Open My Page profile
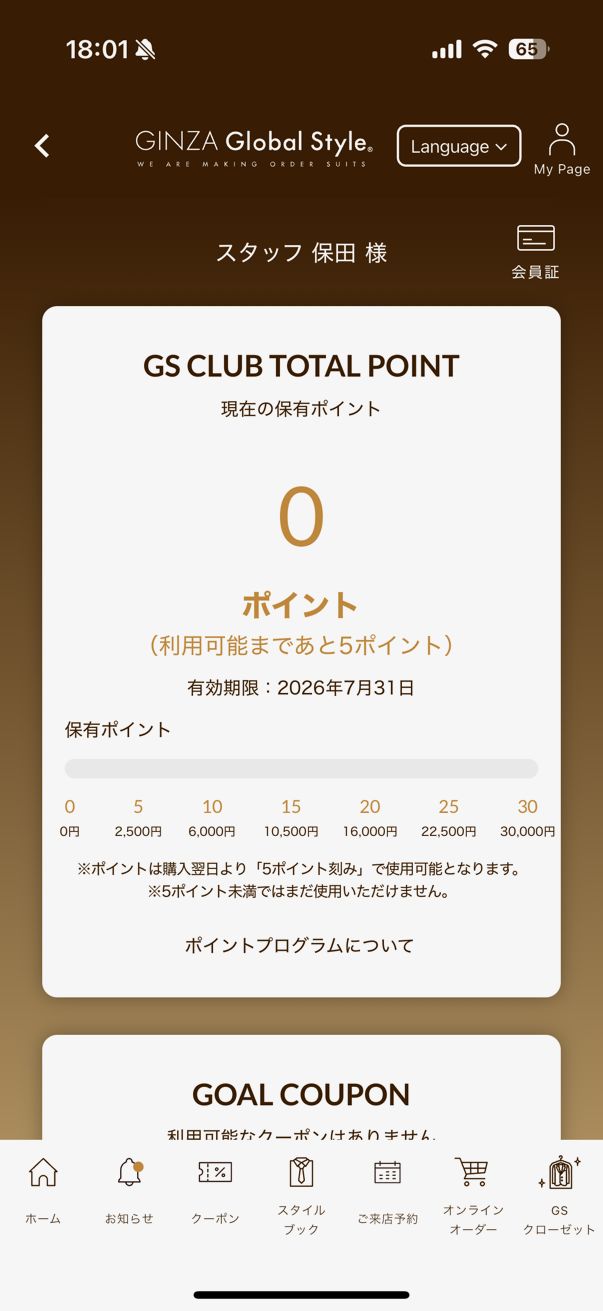 [561, 149]
